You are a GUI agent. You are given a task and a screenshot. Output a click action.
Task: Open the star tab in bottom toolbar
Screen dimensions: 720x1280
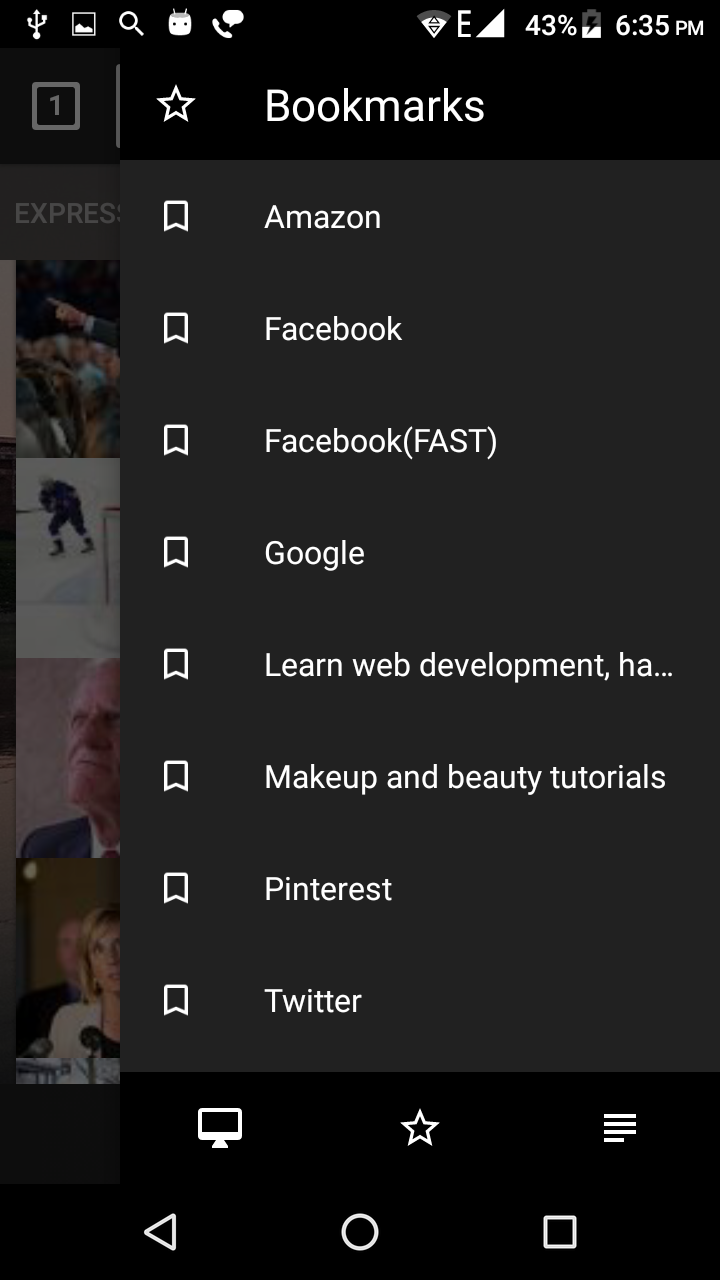(419, 1127)
